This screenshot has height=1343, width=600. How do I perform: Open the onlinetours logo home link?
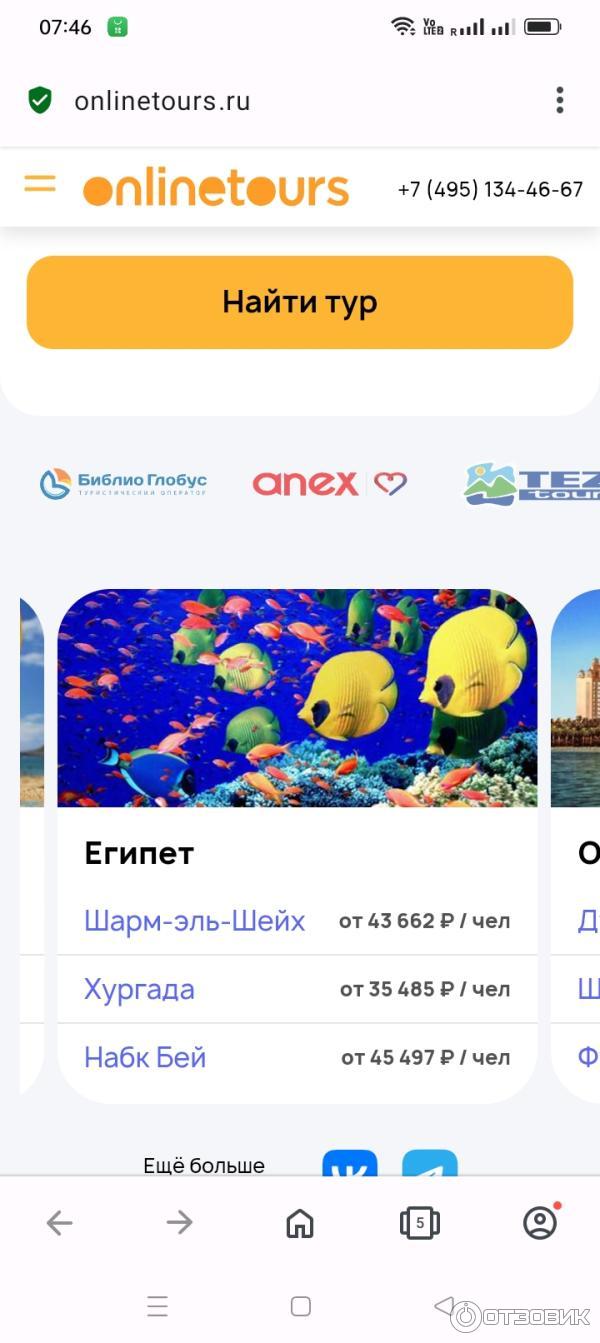[x=216, y=189]
